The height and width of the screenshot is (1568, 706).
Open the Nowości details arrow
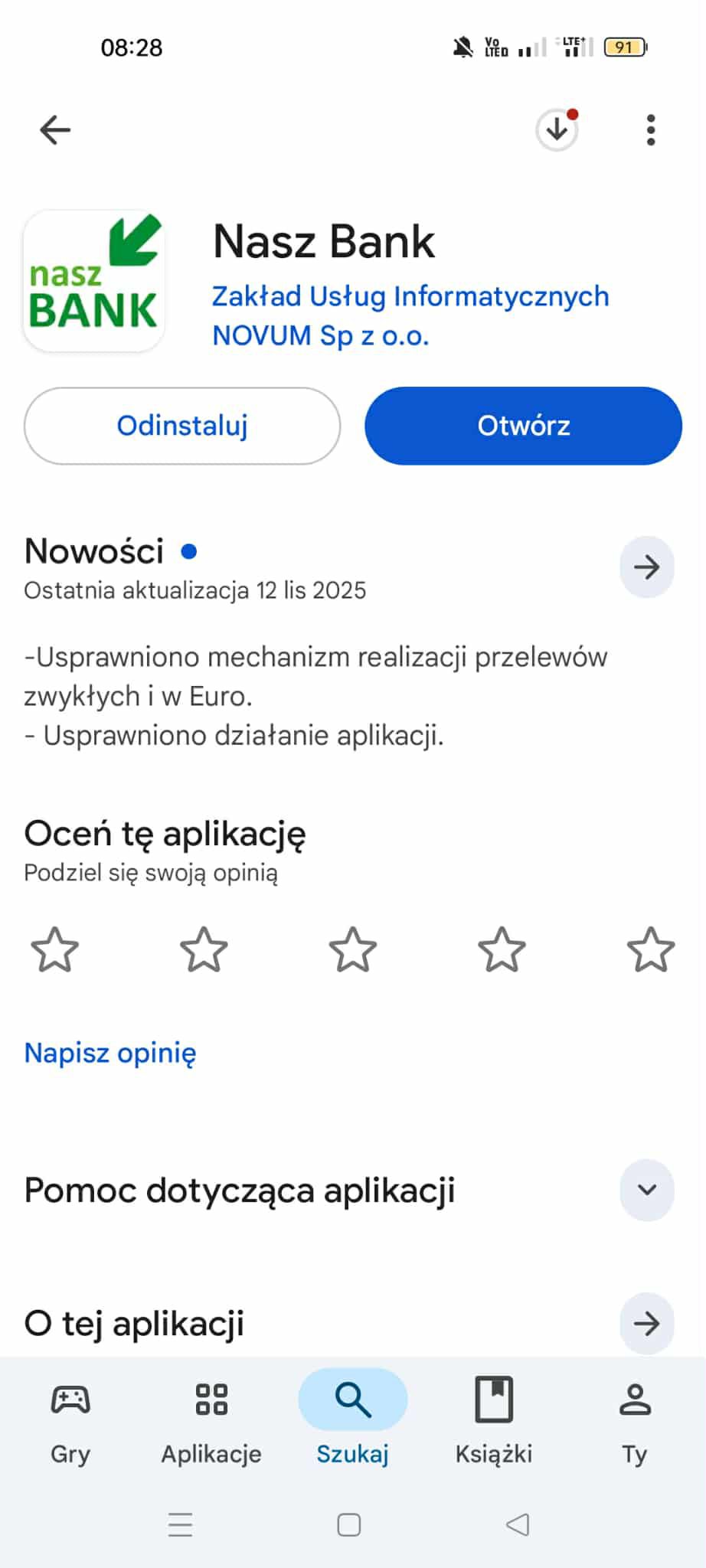pos(646,567)
